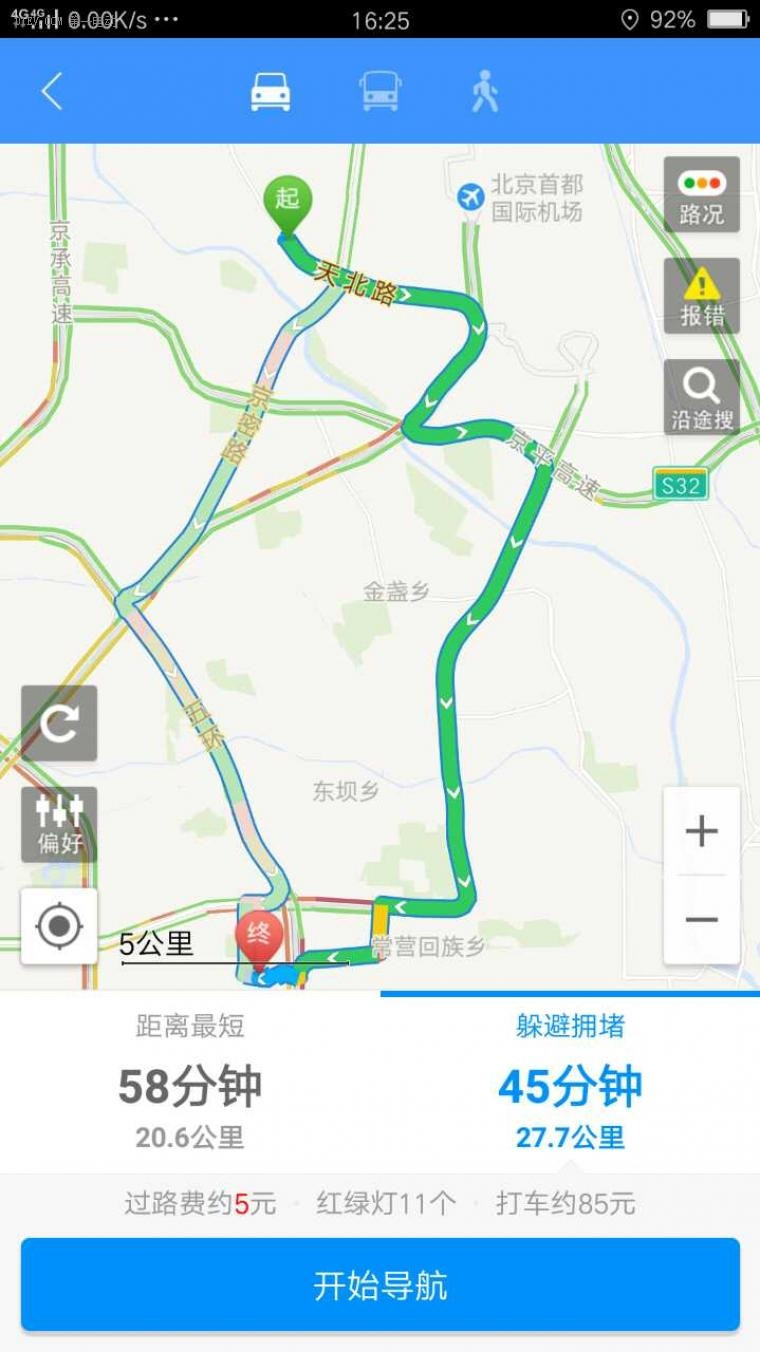The image size is (760, 1352).
Task: Zoom out the map with minus button
Action: (702, 920)
